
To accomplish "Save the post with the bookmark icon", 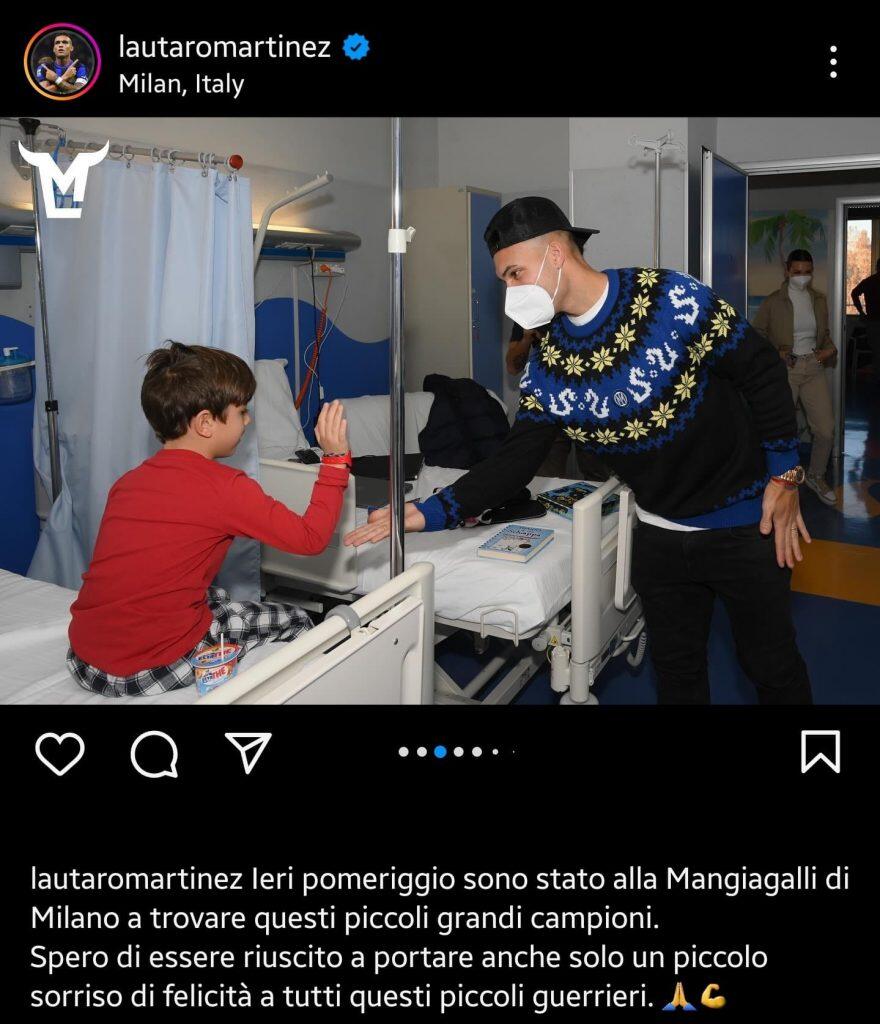I will point(820,752).
